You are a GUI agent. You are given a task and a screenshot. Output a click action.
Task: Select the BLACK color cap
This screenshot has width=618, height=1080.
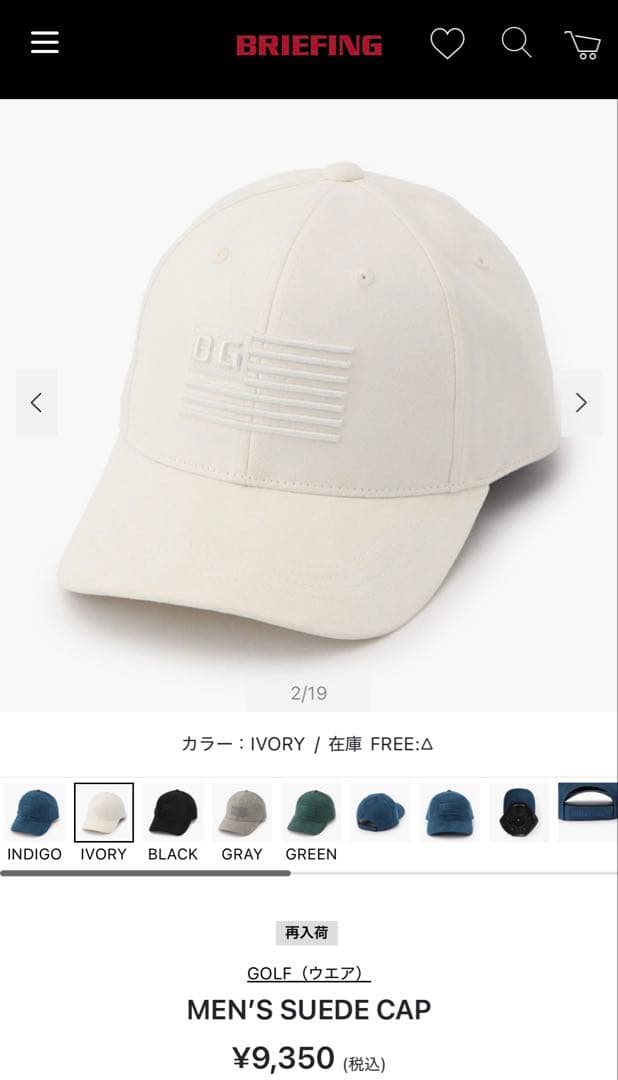[173, 813]
